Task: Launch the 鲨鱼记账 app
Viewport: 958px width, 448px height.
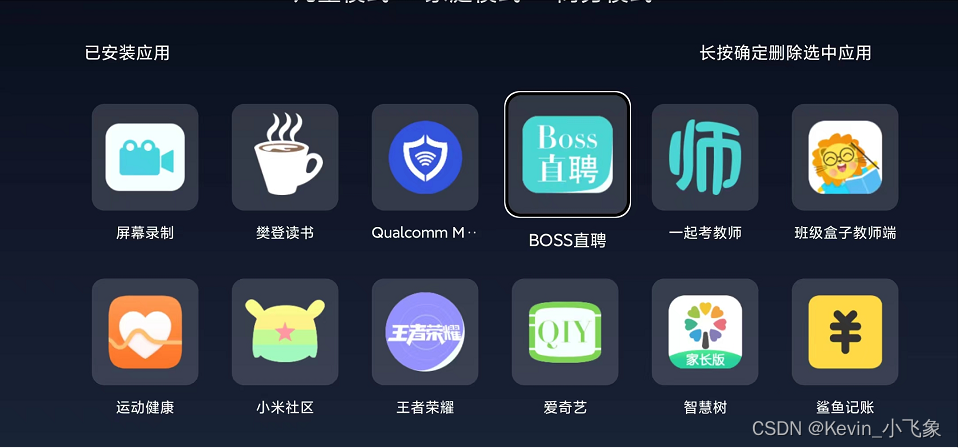Action: (x=845, y=332)
